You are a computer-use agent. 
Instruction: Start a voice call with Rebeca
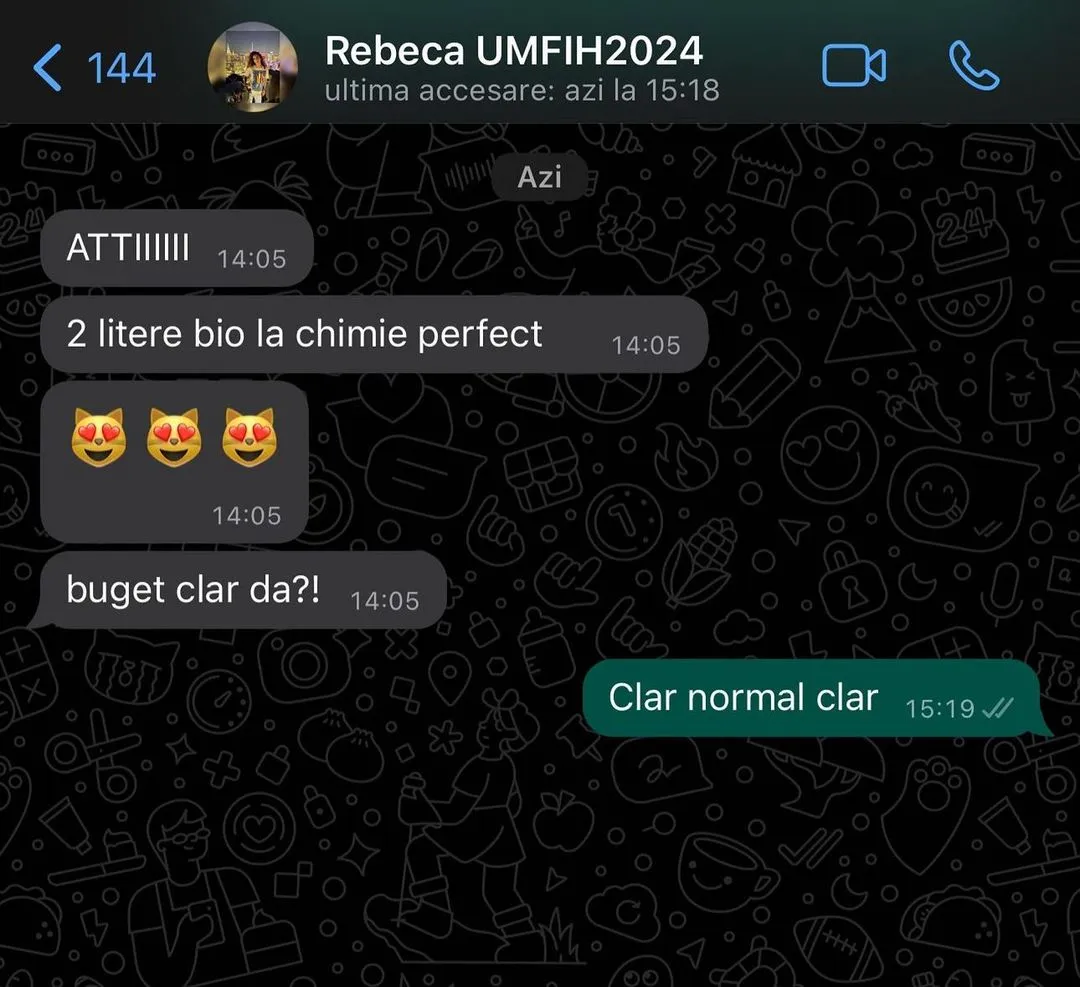tap(974, 66)
